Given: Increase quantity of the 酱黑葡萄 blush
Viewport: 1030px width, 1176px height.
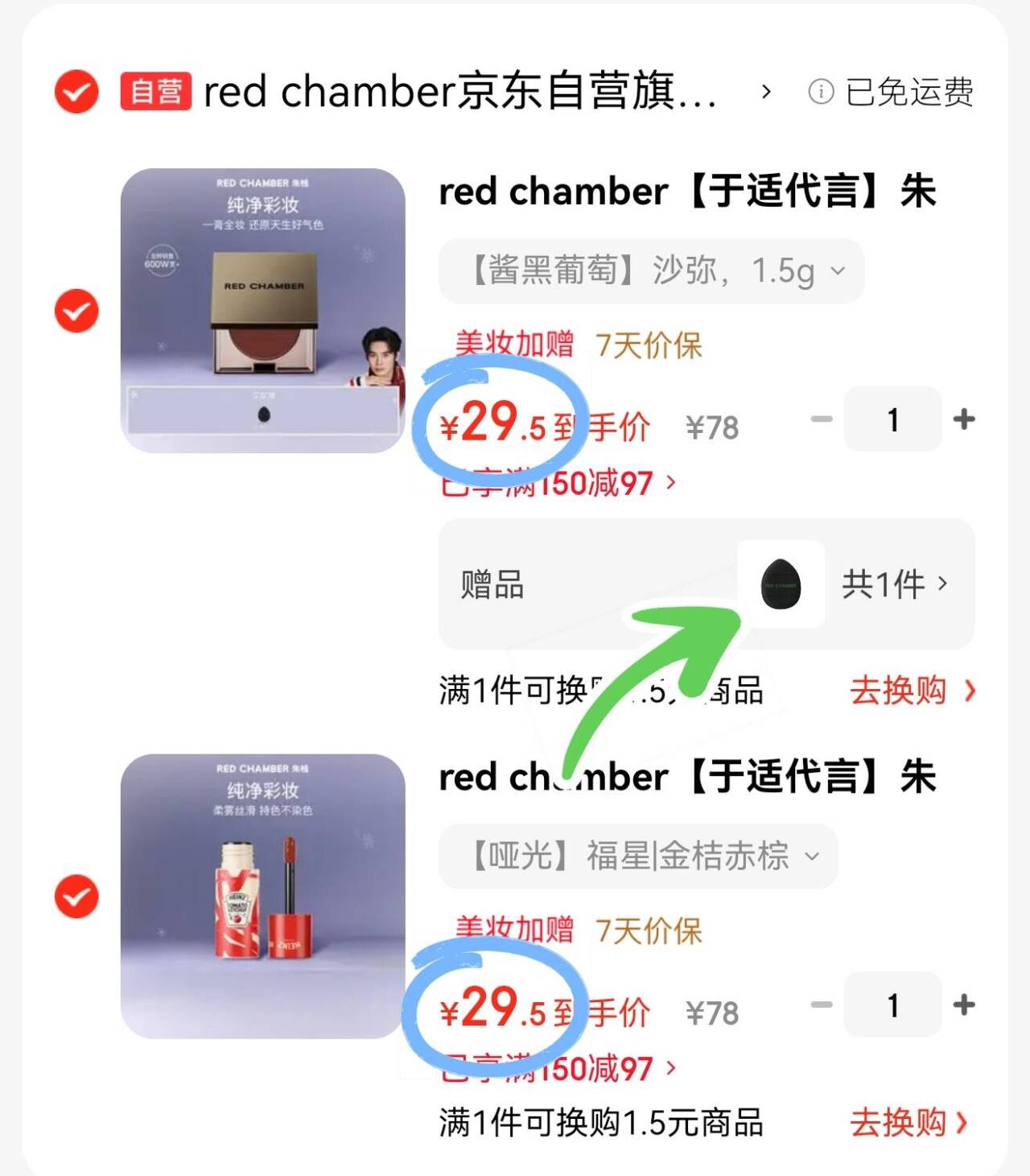Looking at the screenshot, I should click(963, 419).
